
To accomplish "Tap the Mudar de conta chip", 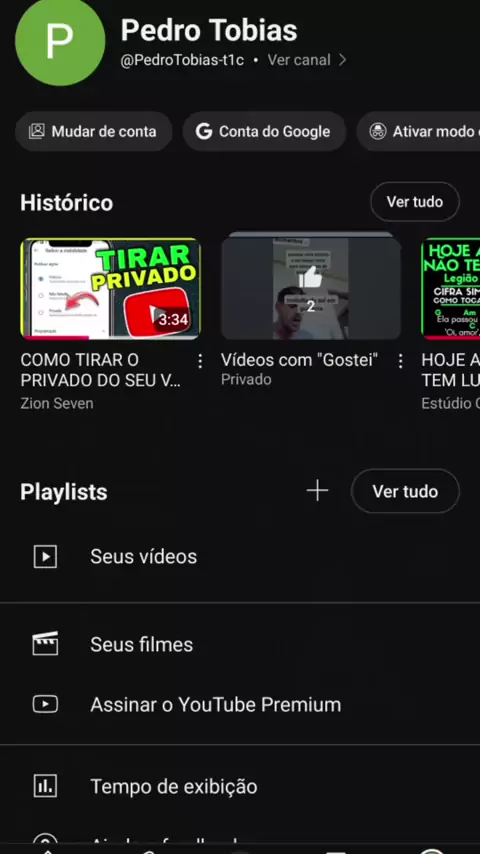I will 94,131.
